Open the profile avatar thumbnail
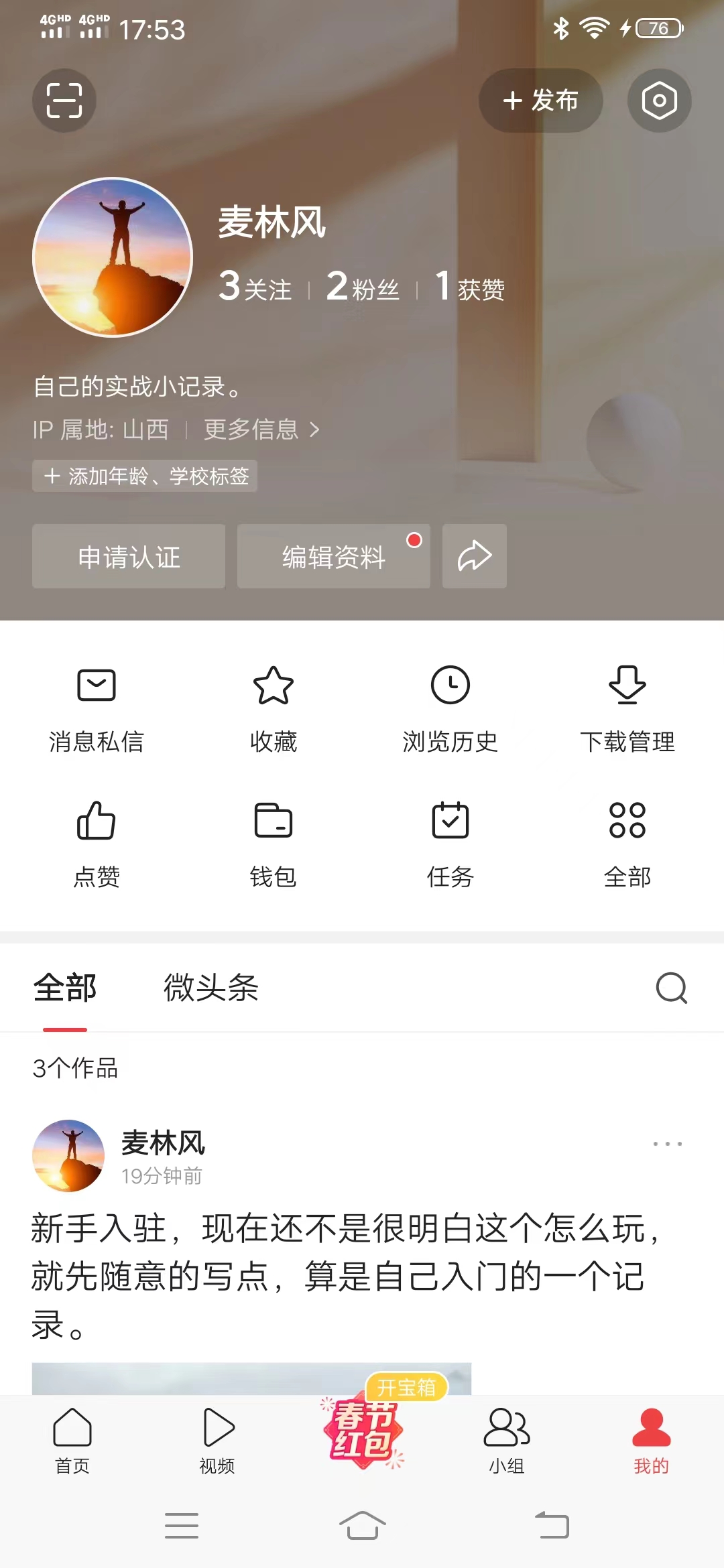724x1568 pixels. tap(113, 256)
